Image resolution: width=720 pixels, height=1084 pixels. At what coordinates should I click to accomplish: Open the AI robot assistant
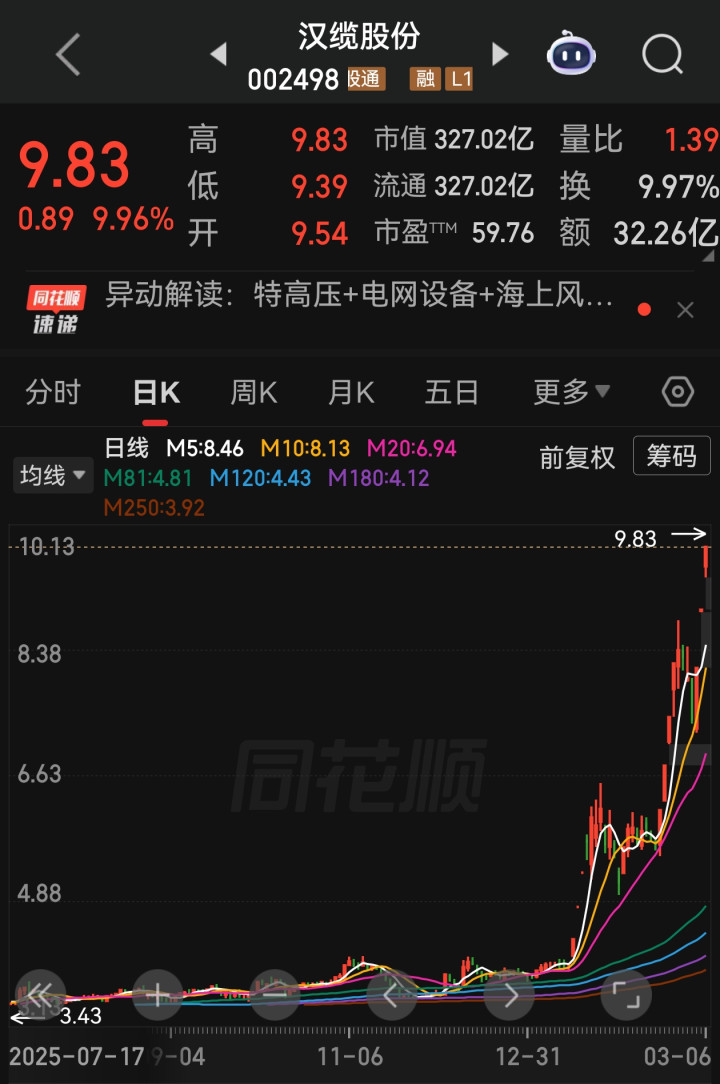[571, 54]
